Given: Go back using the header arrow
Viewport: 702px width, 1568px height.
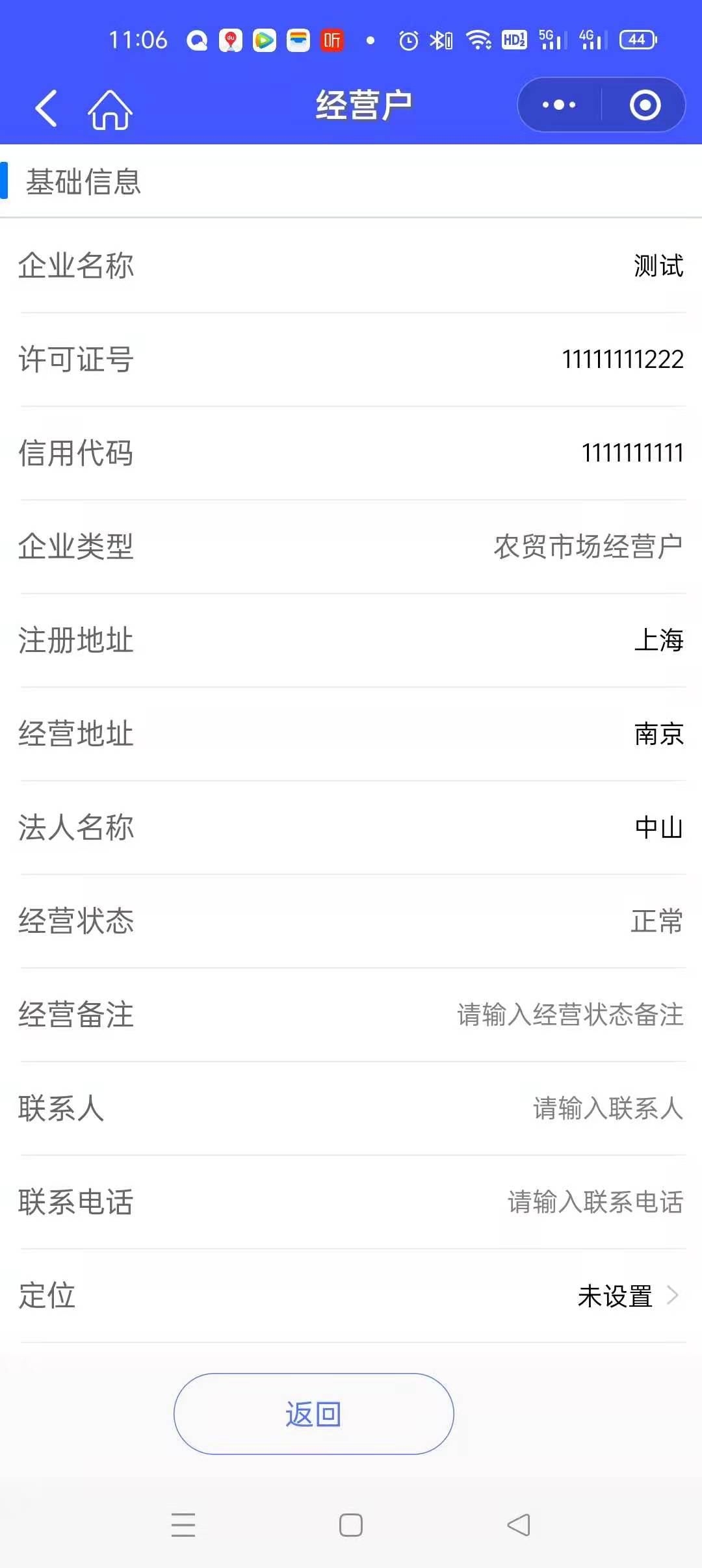Looking at the screenshot, I should 45,107.
